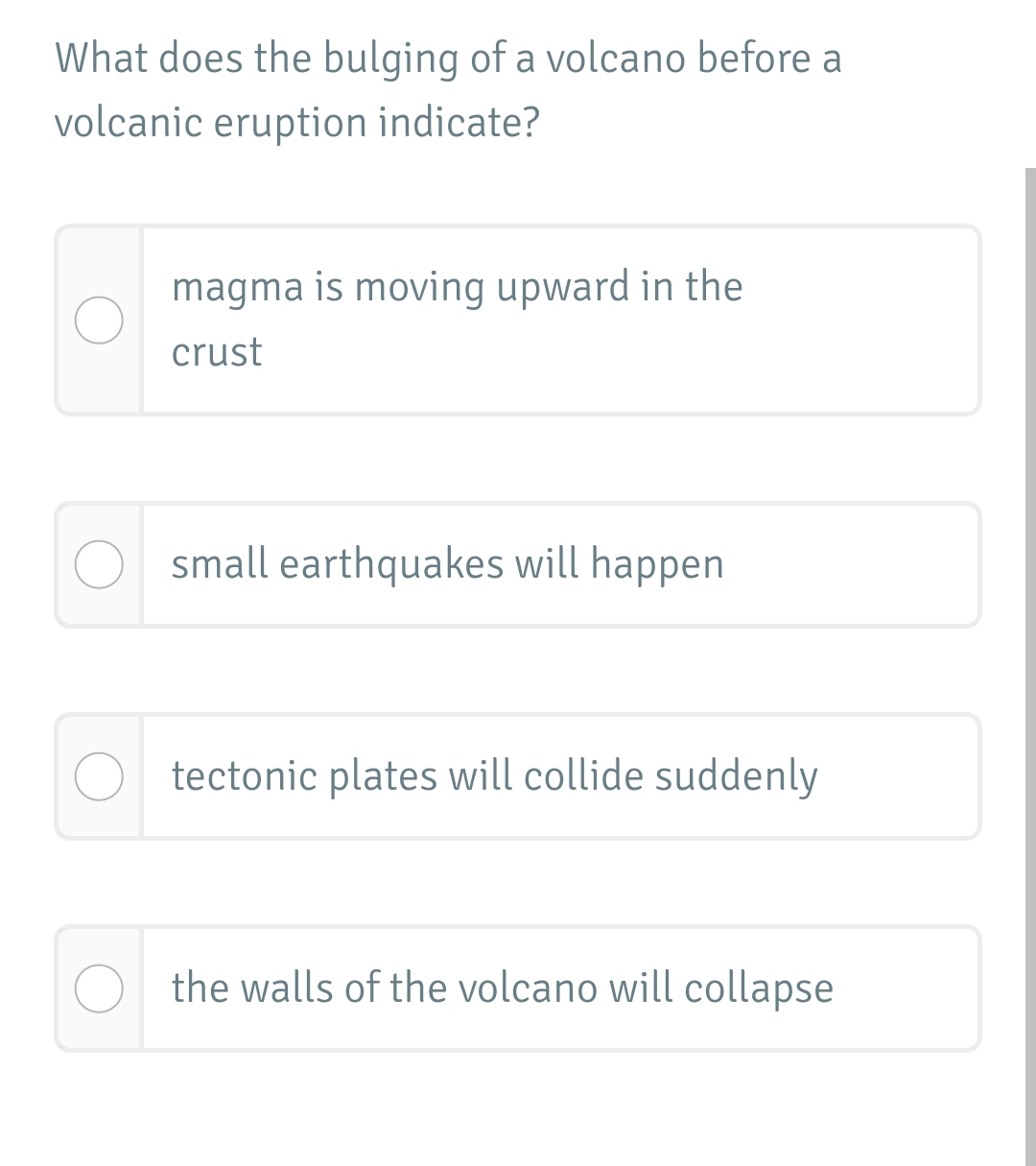This screenshot has width=1036, height=1166.
Task: Select the radio button for 'the walls will collapse'
Action: [x=100, y=988]
